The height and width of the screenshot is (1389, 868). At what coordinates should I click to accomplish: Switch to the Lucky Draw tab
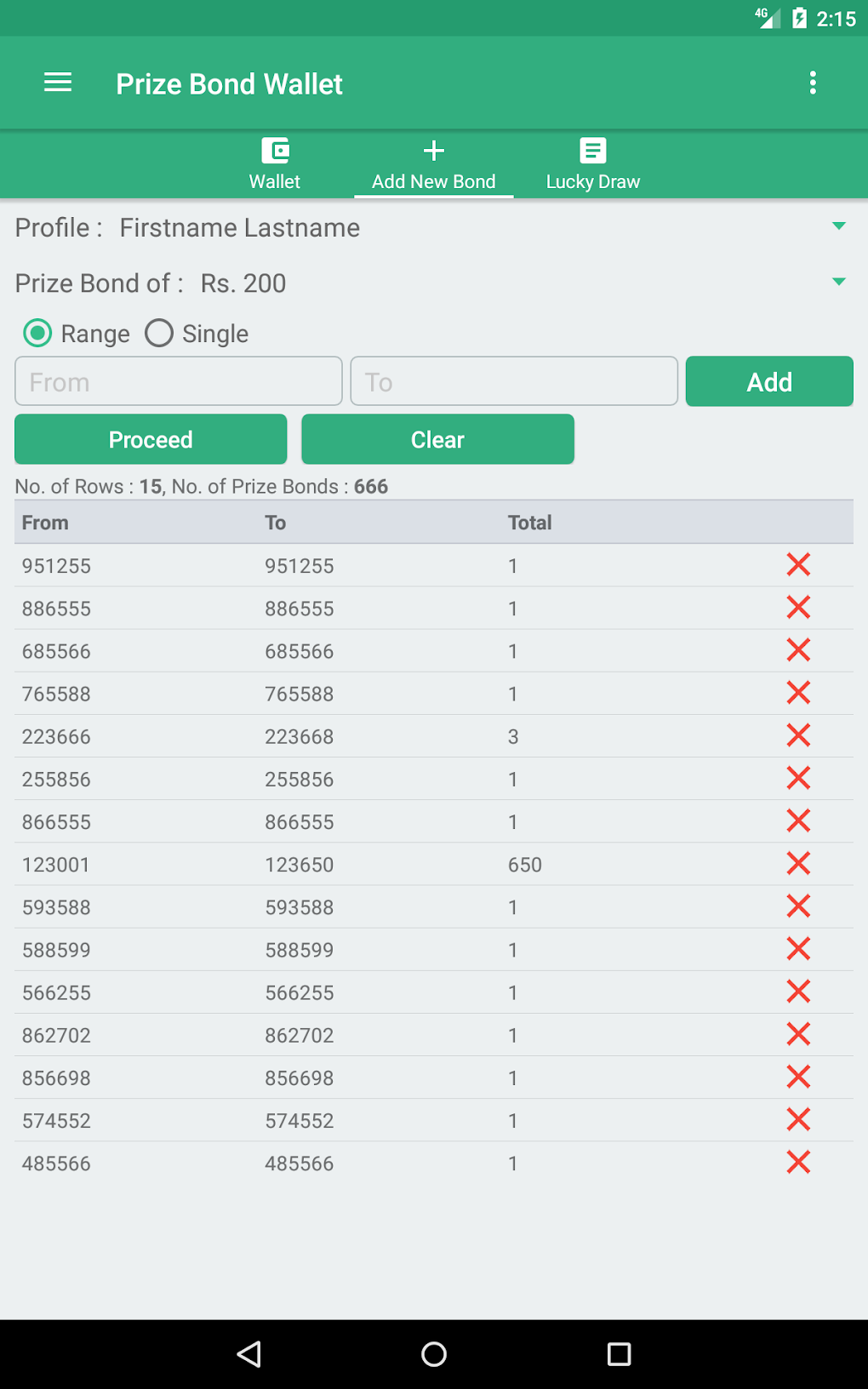593,164
